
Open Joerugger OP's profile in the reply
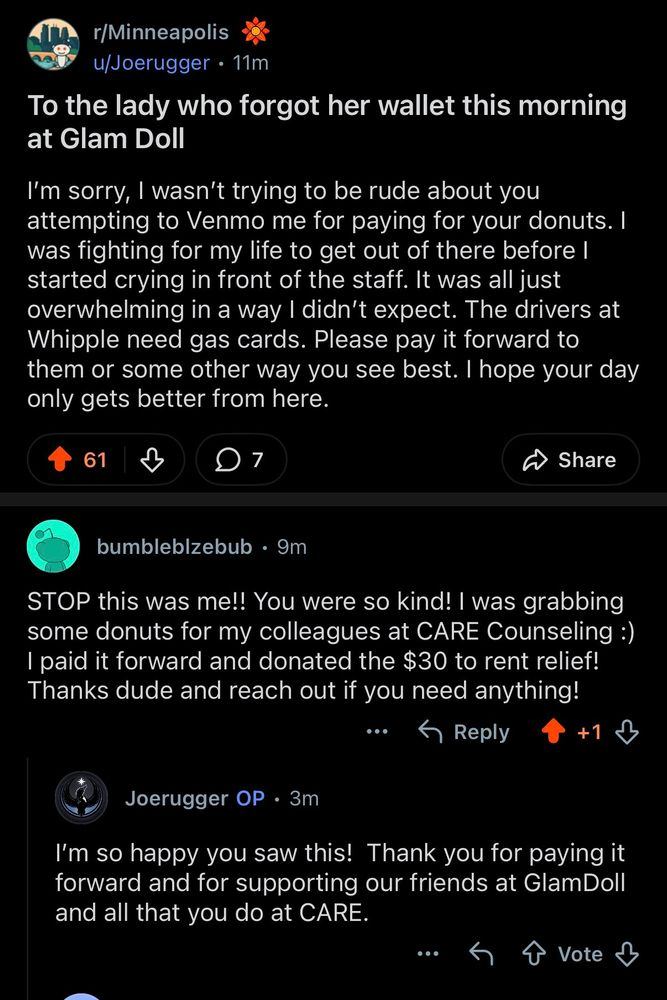click(x=176, y=798)
